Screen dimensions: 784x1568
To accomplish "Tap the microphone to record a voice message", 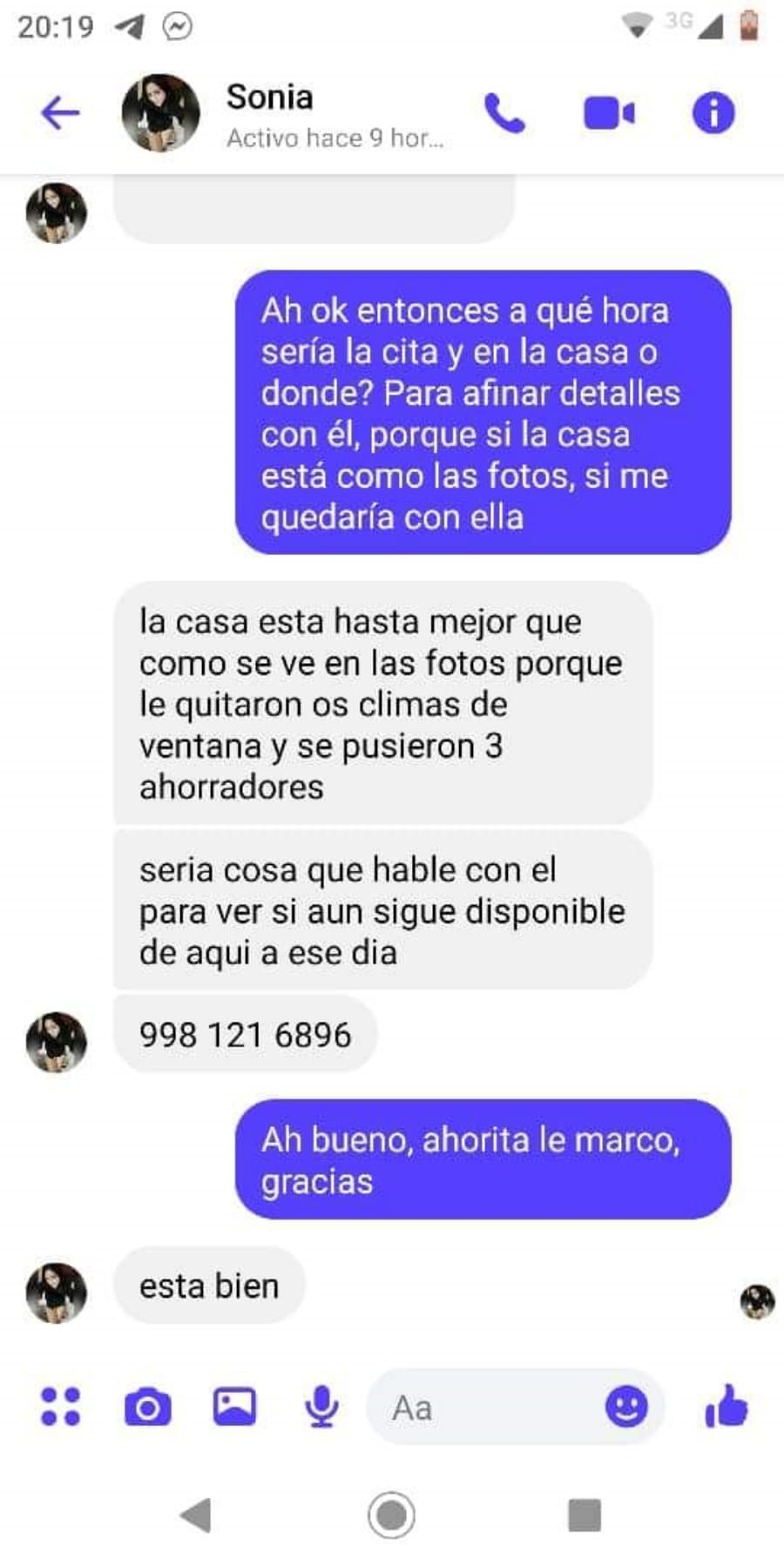I will pos(321,1407).
